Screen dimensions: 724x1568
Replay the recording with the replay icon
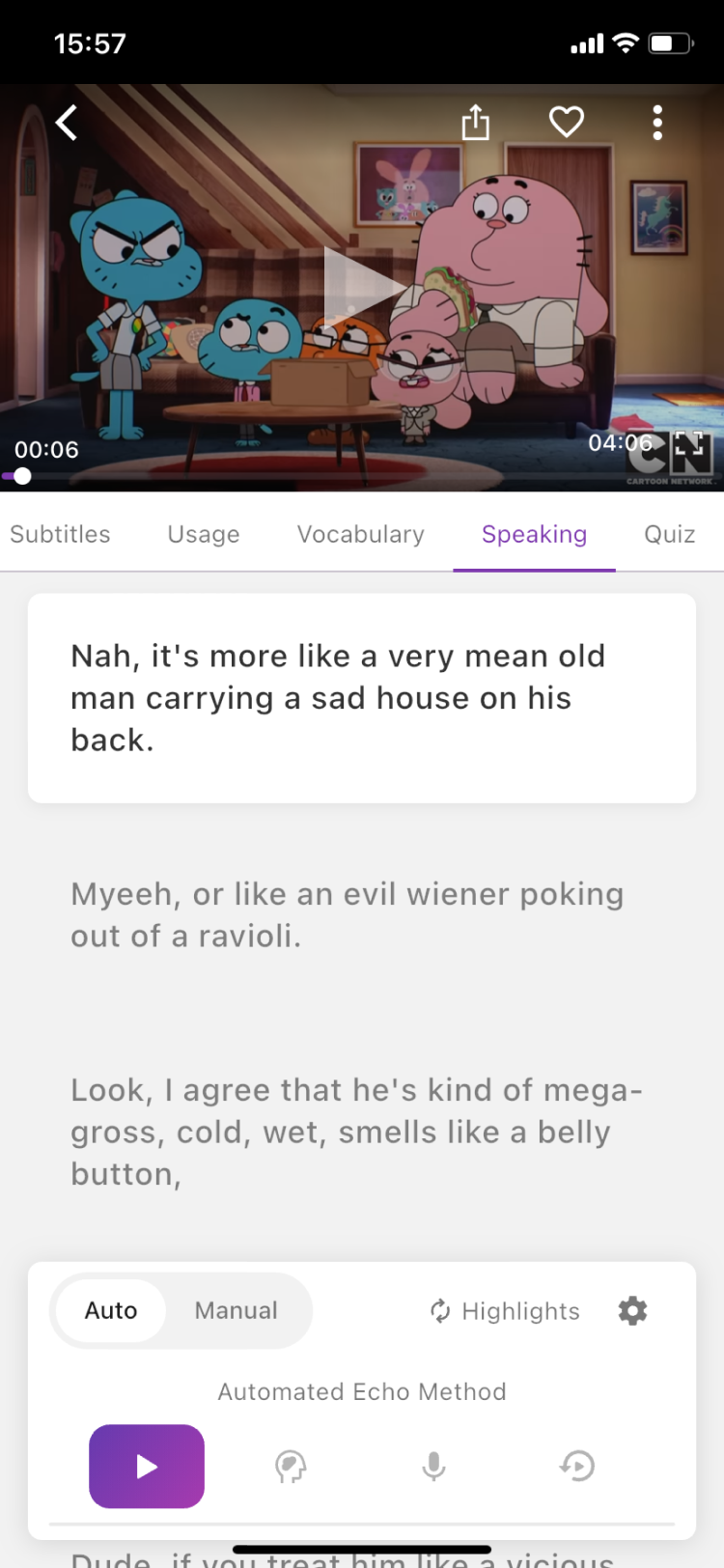pyautogui.click(x=577, y=1466)
